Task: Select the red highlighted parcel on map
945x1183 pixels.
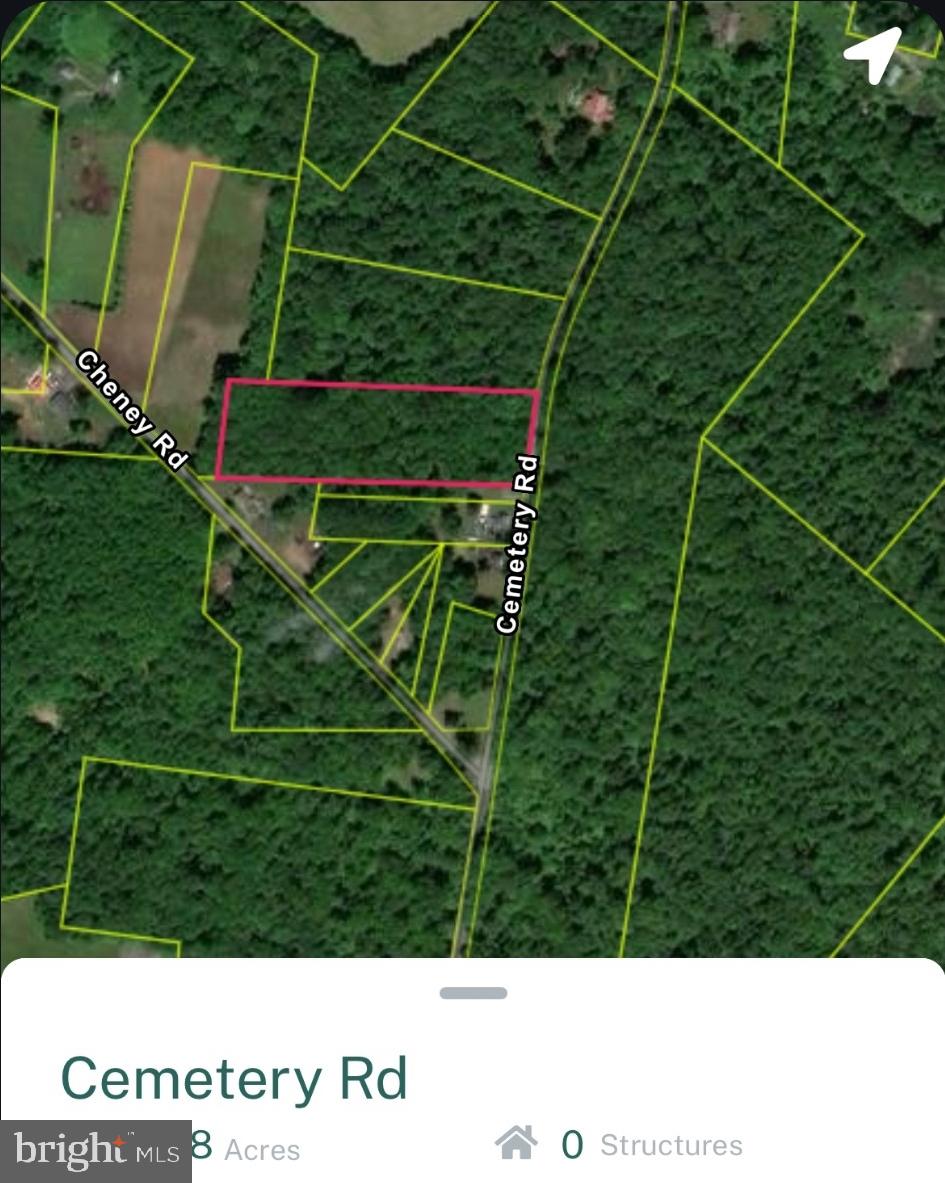Action: click(377, 434)
